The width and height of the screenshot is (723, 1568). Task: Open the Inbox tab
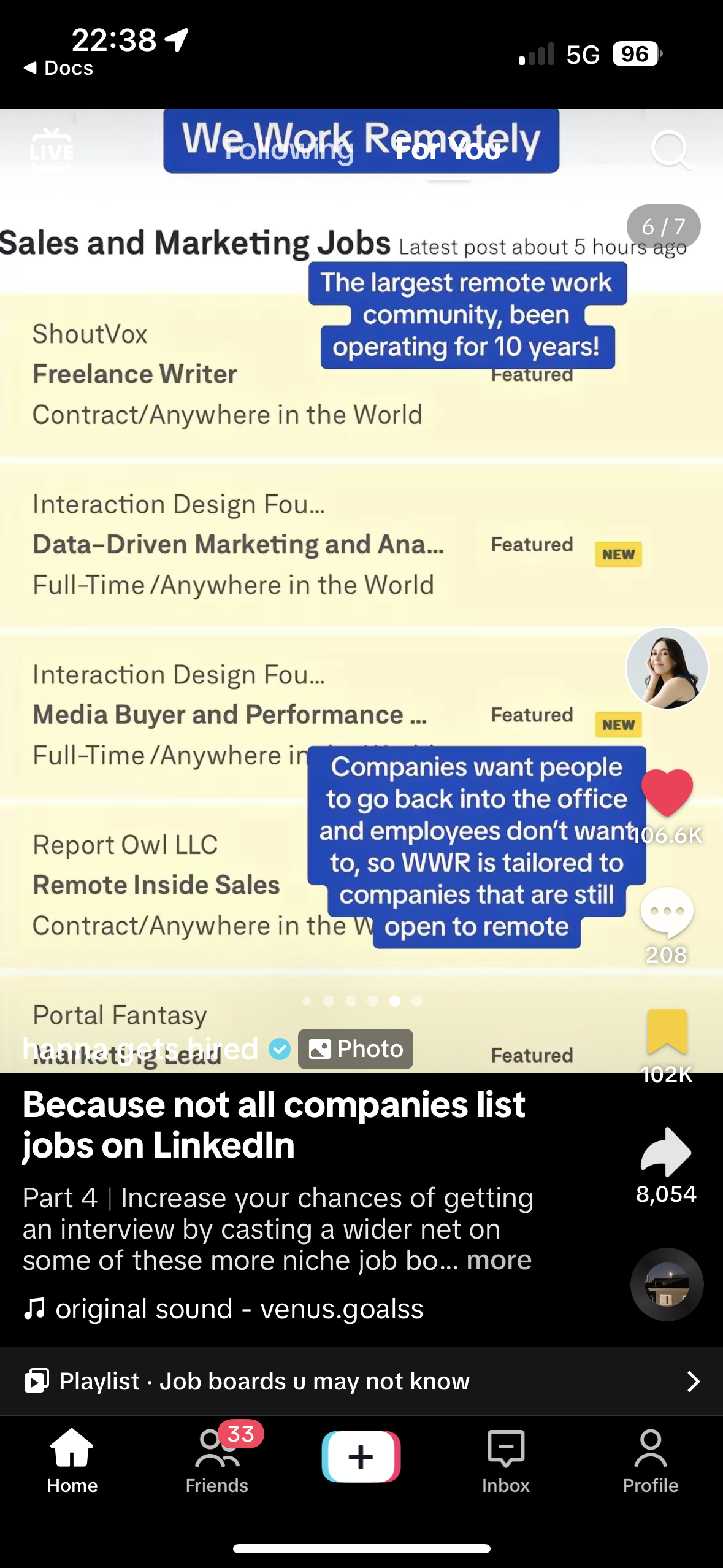[x=506, y=1460]
